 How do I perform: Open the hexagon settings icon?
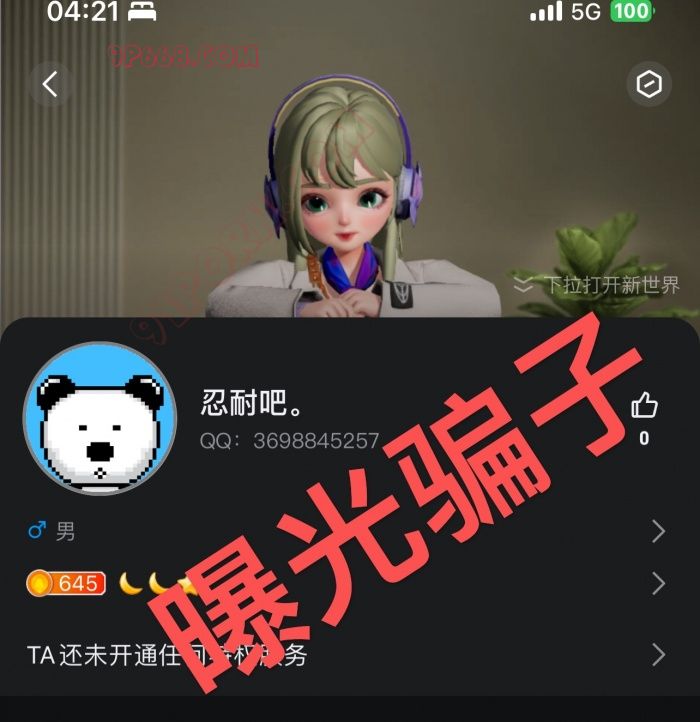[x=649, y=85]
